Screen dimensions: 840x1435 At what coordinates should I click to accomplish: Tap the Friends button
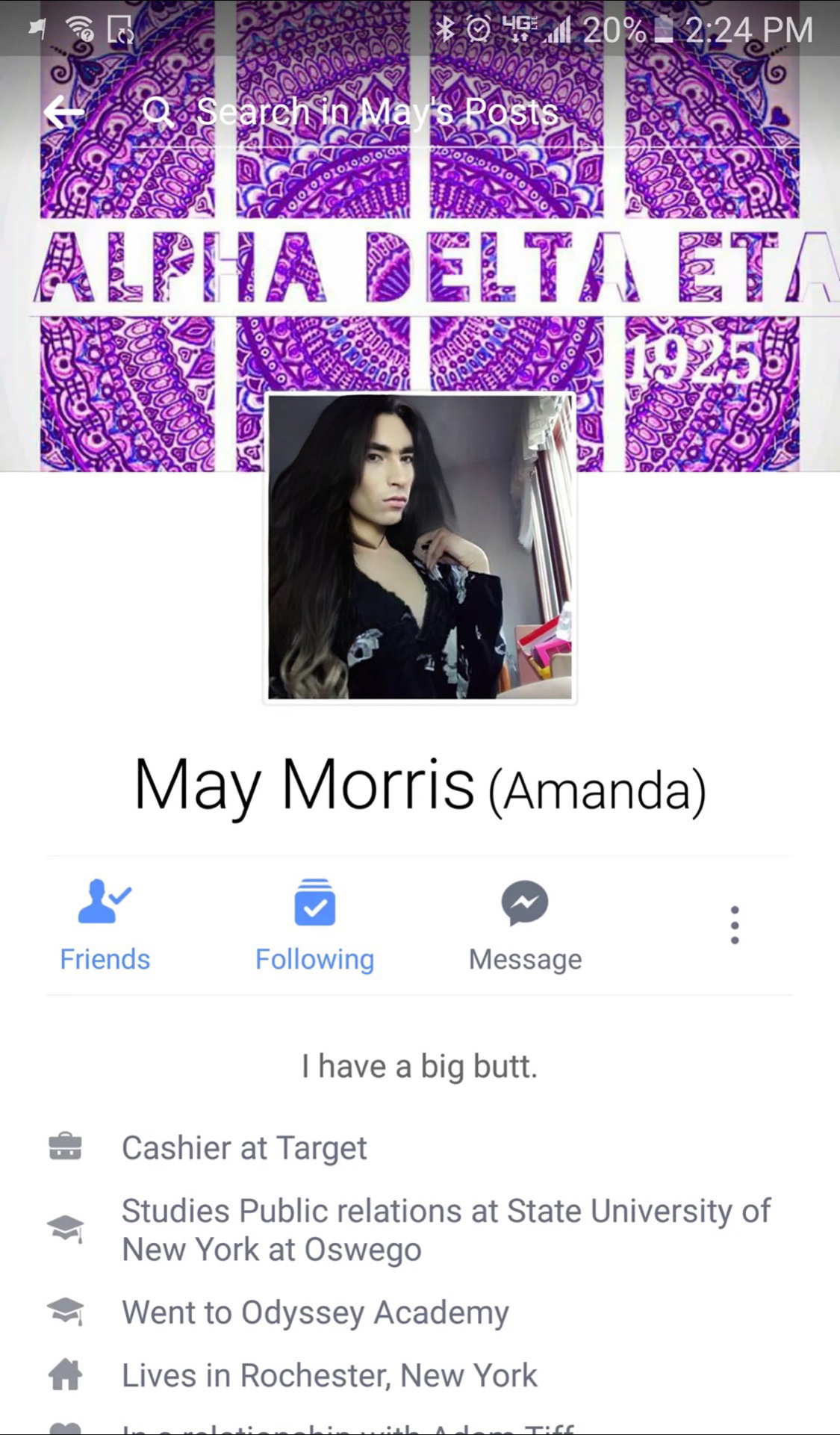[x=105, y=926]
